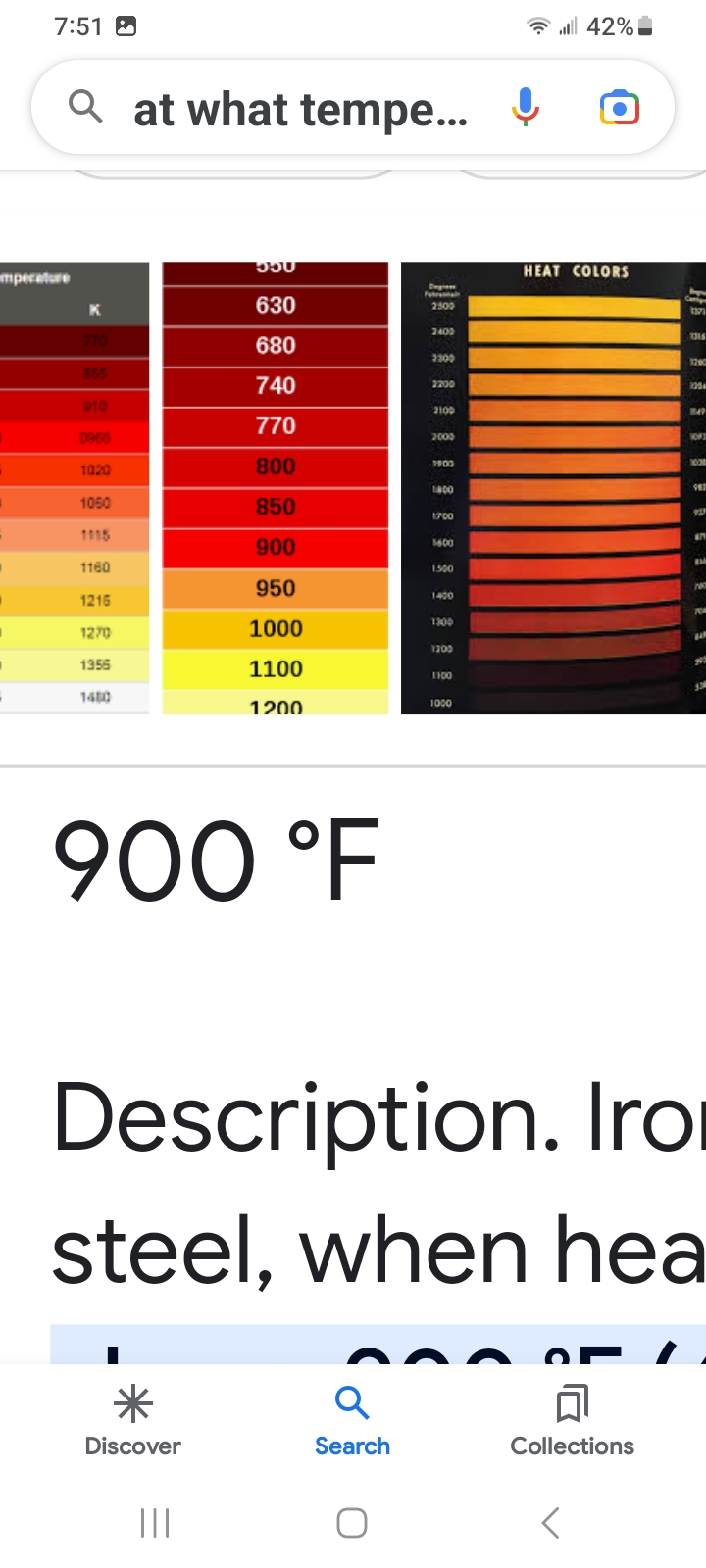
Task: Switch to the Collections tab
Action: pos(572,1421)
